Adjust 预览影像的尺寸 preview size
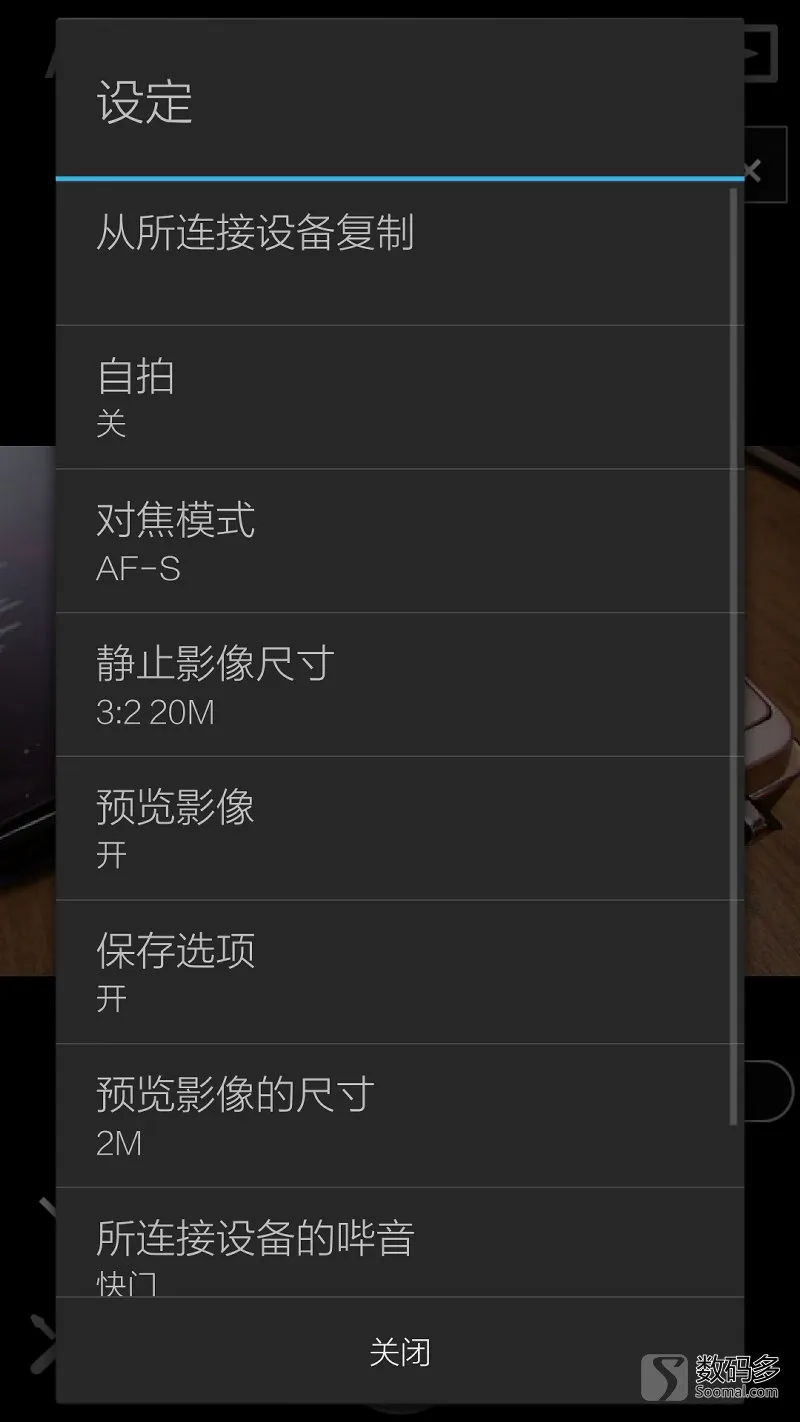Viewport: 800px width, 1422px height. [x=398, y=1116]
